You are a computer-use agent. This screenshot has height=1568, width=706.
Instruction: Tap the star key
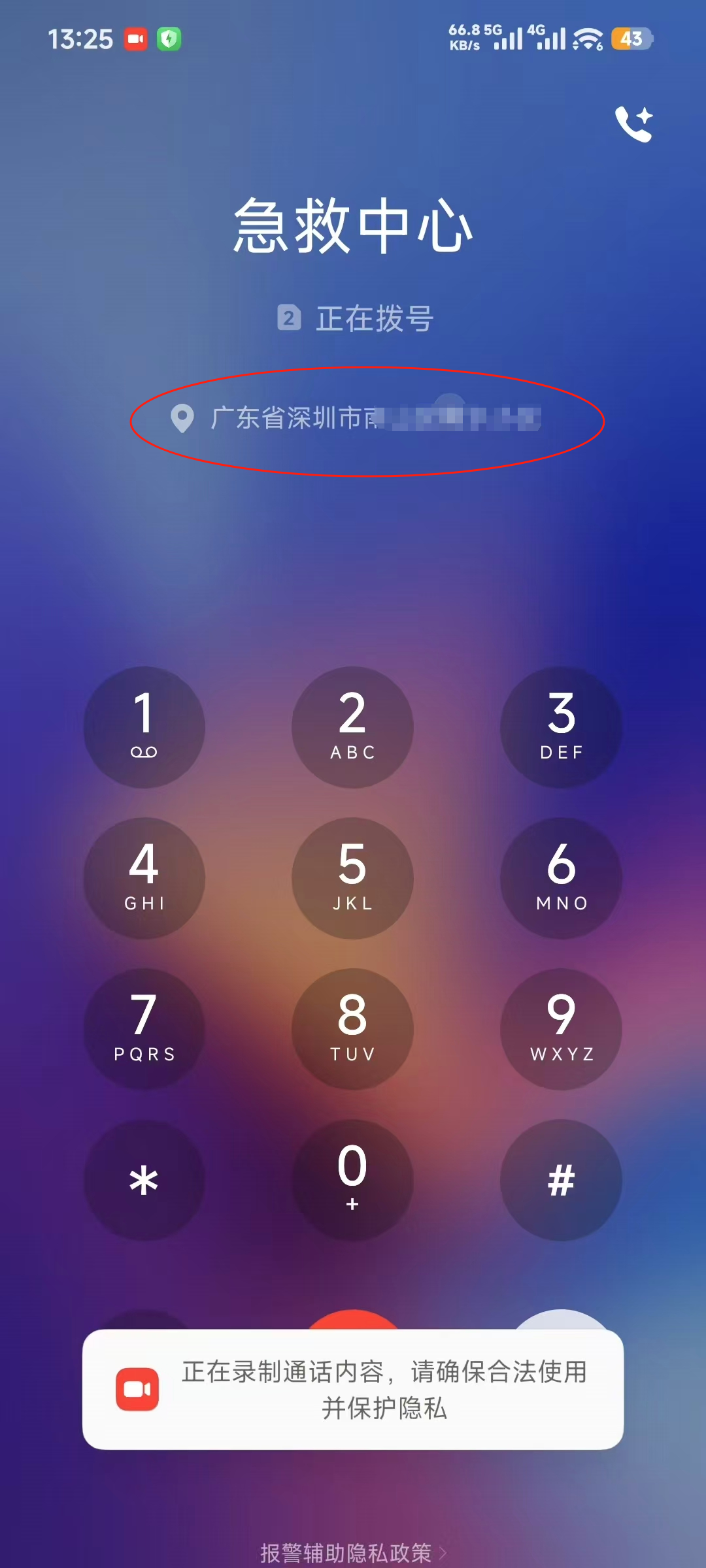144,1180
